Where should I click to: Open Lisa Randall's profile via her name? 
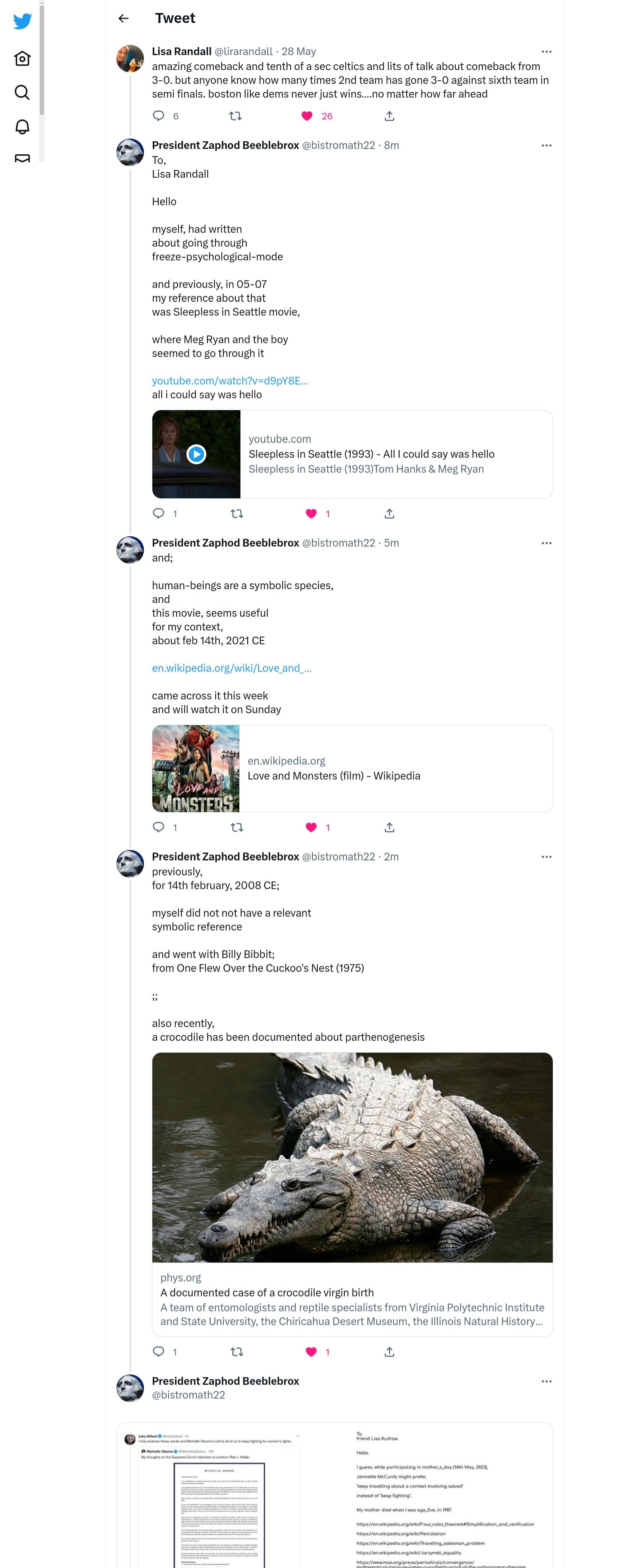(x=181, y=52)
